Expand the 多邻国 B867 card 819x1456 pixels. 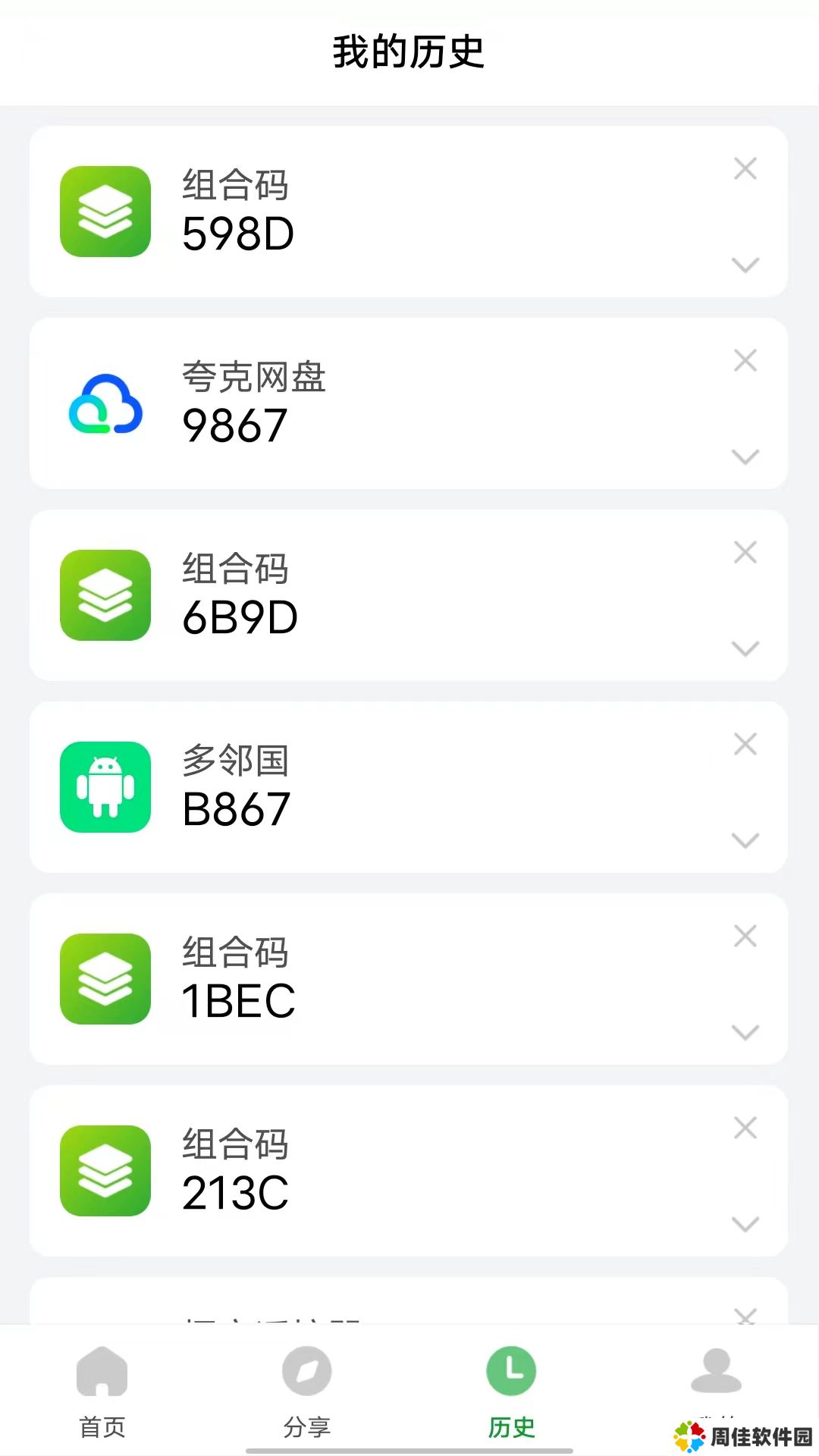pos(745,840)
